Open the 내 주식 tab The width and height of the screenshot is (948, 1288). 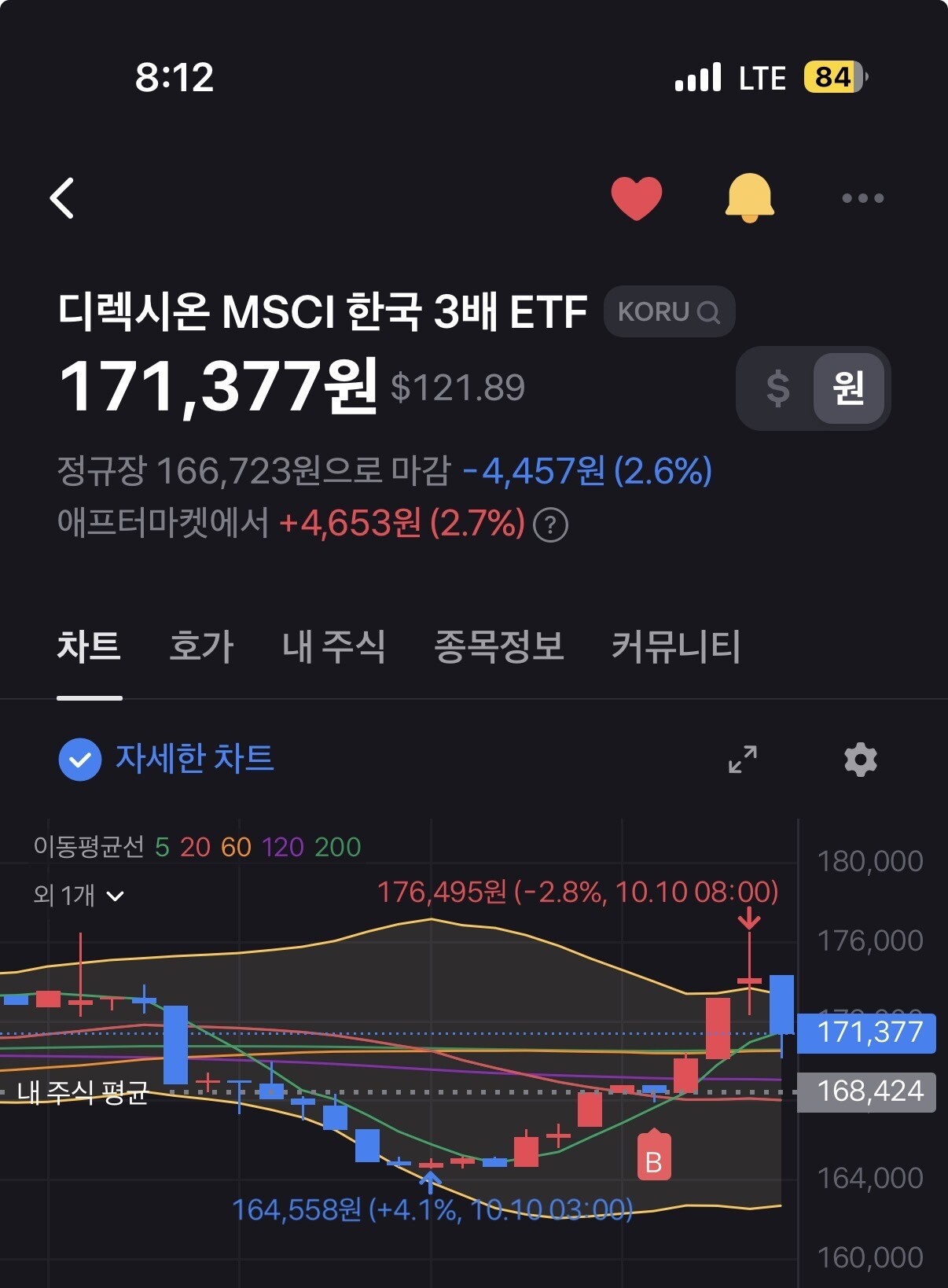333,647
